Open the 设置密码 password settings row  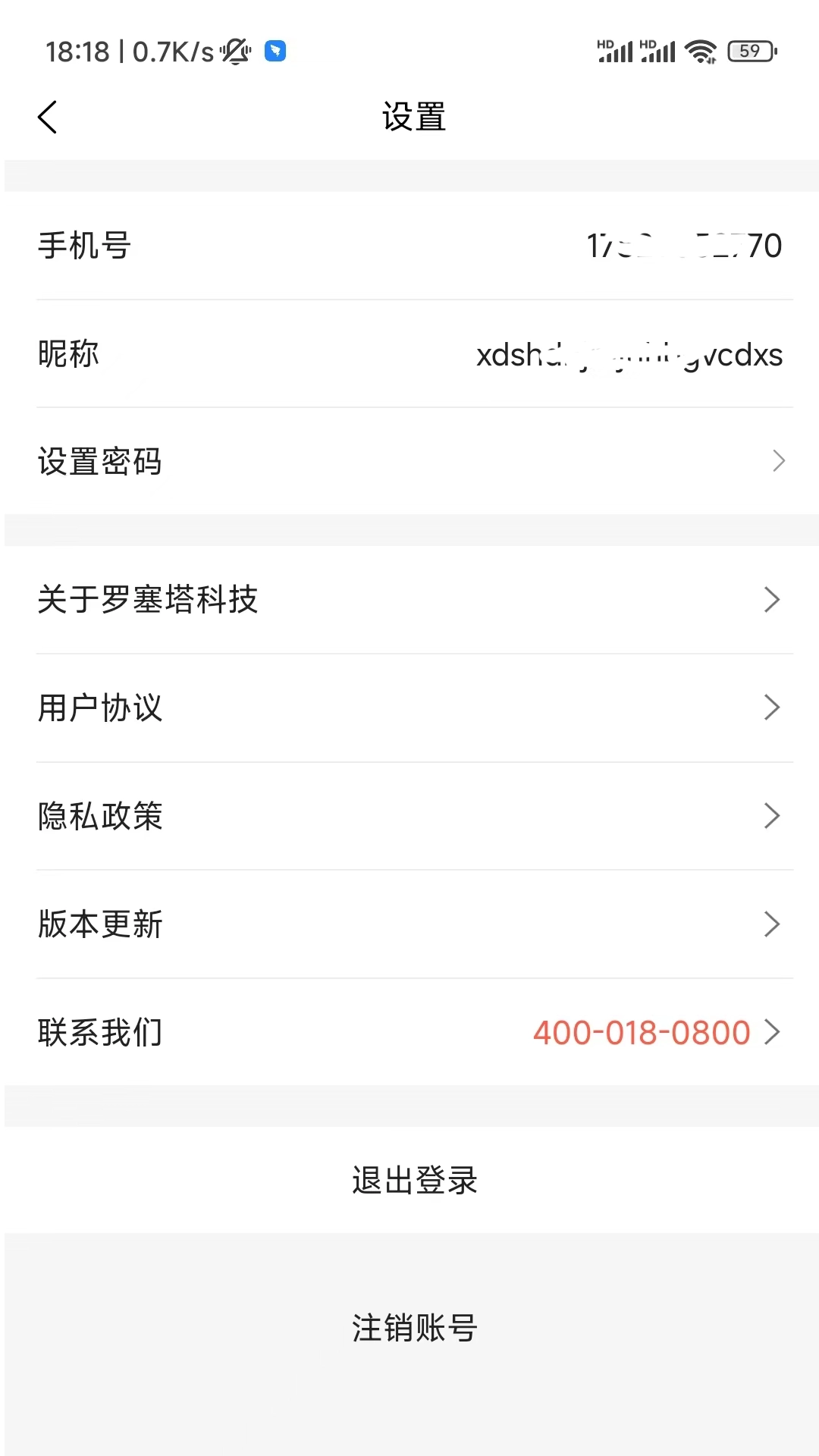click(409, 460)
